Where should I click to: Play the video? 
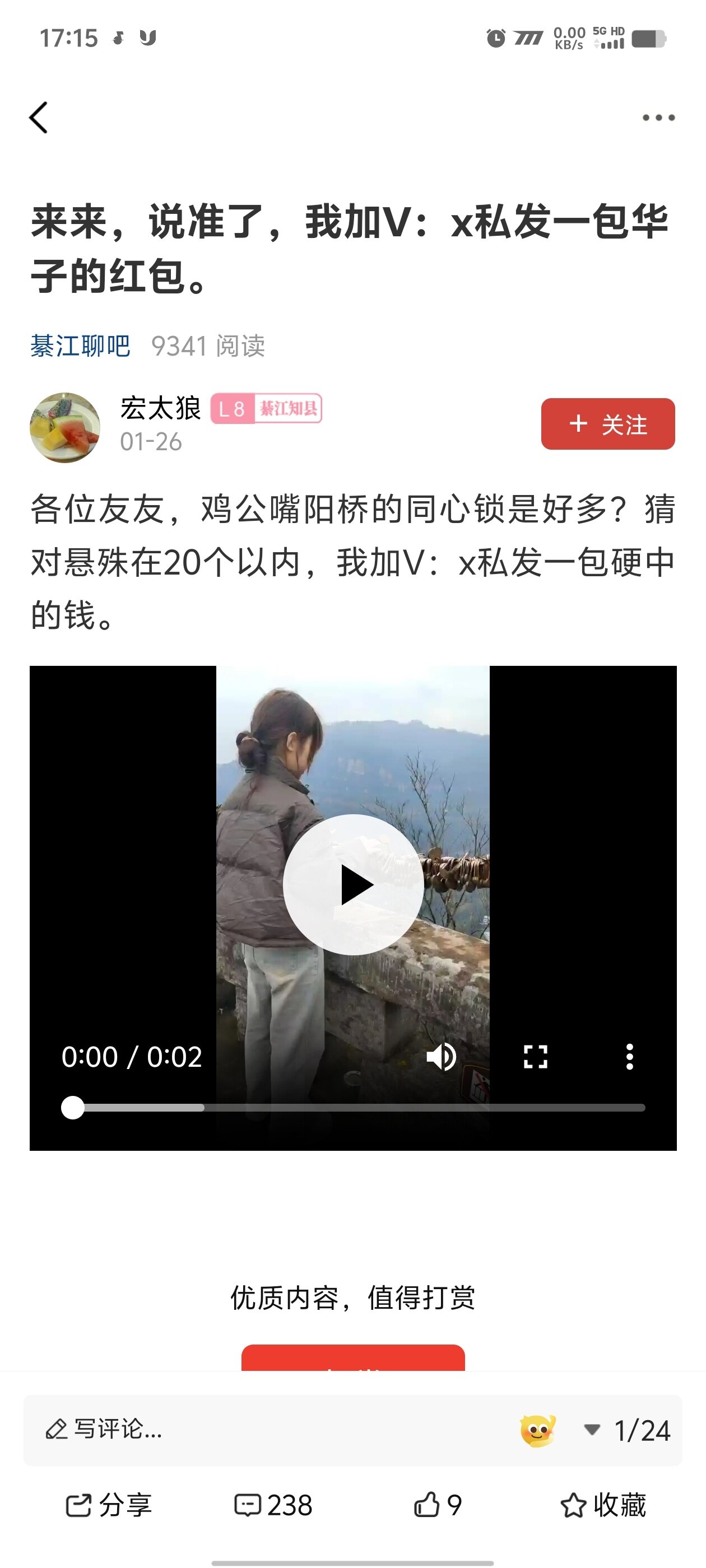click(354, 884)
